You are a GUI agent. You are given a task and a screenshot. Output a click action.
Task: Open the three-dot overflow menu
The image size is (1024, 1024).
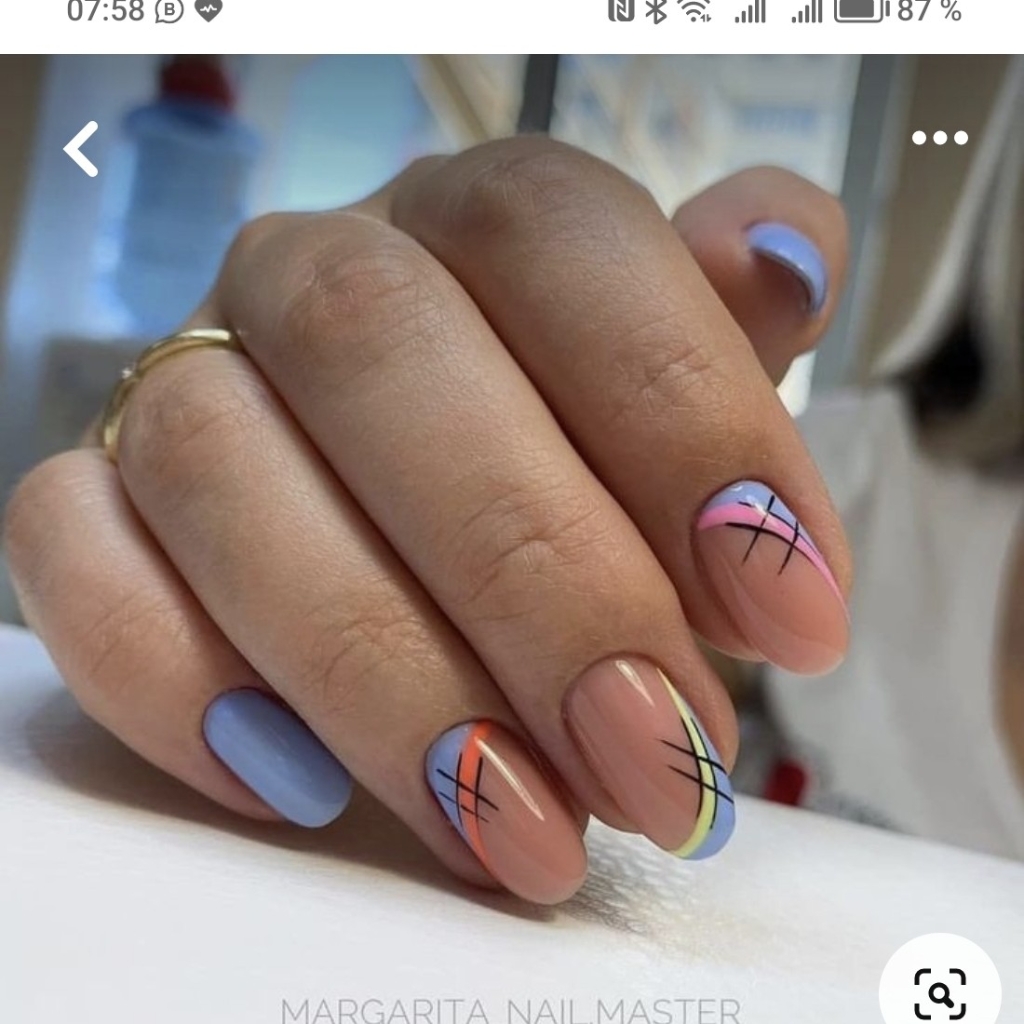tap(939, 138)
